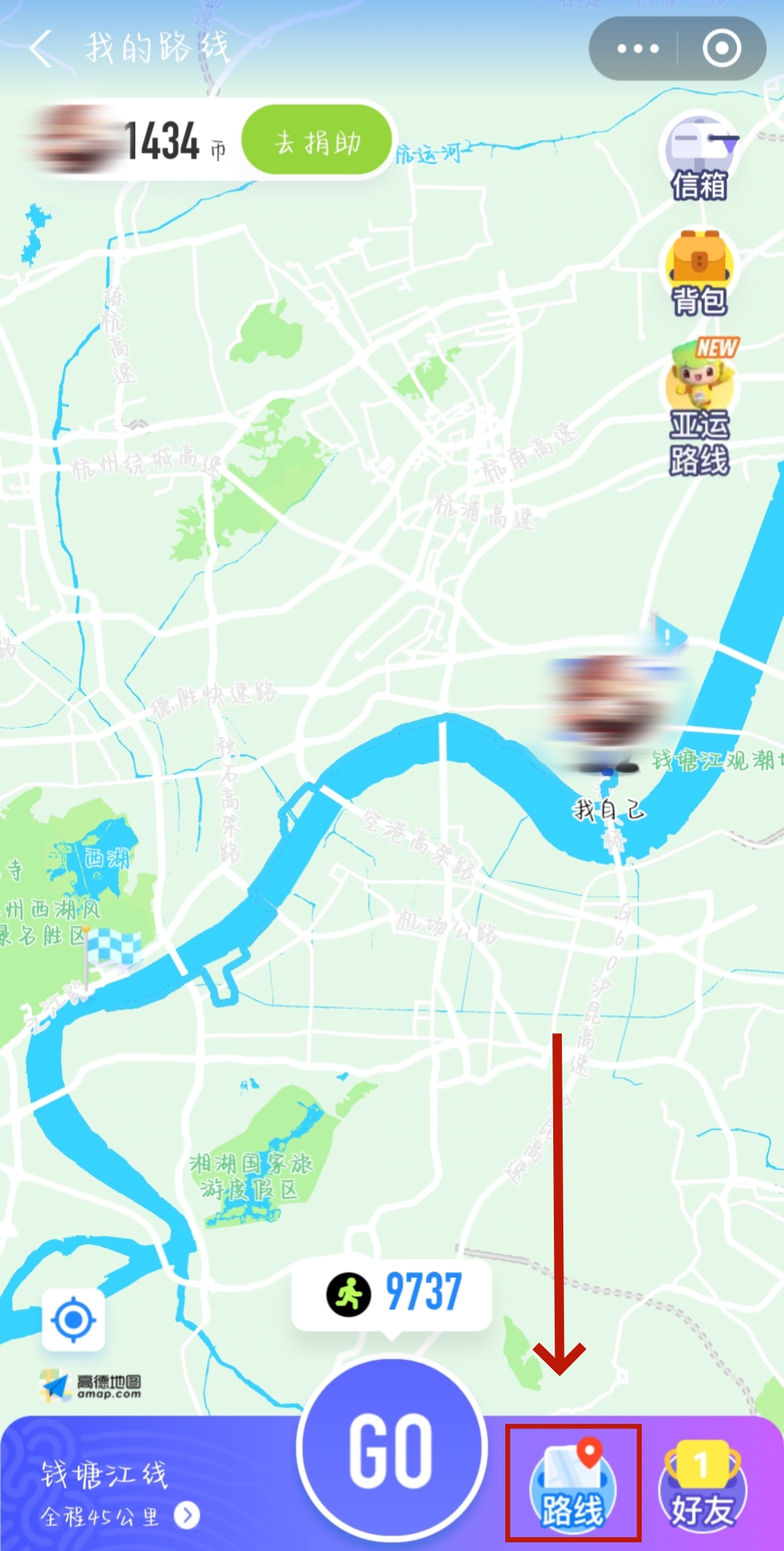This screenshot has width=784, height=1551.
Task: Recenter map with the location button
Action: coord(73,1319)
